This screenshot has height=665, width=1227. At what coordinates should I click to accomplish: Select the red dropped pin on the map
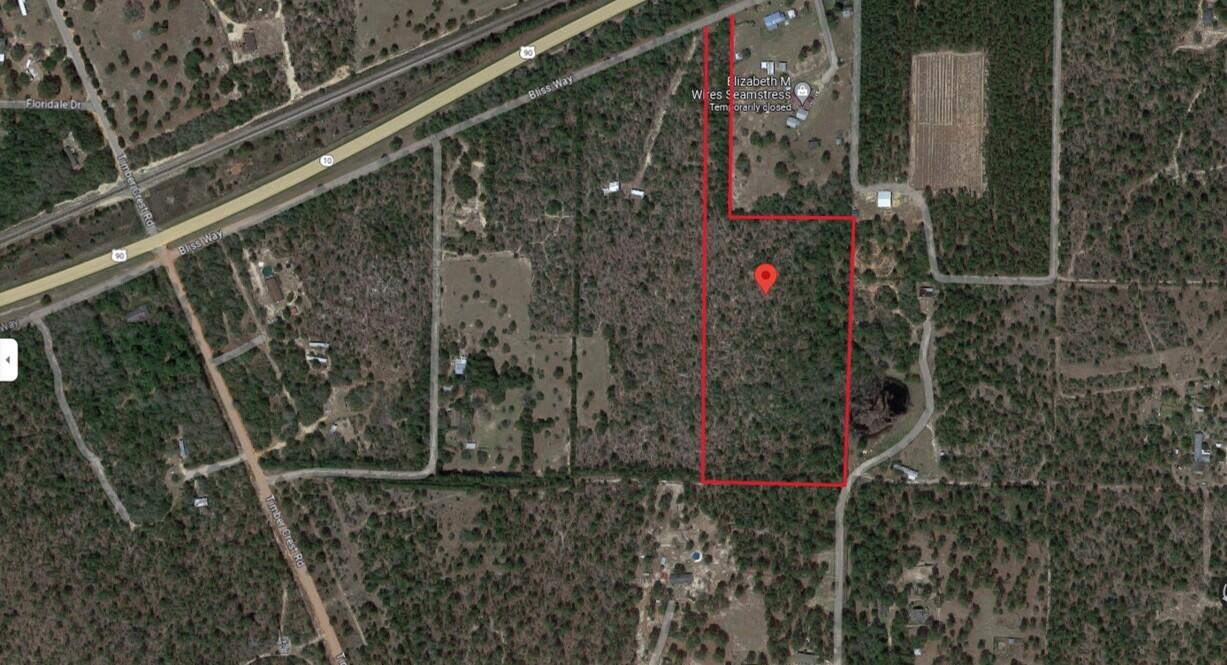(x=766, y=278)
